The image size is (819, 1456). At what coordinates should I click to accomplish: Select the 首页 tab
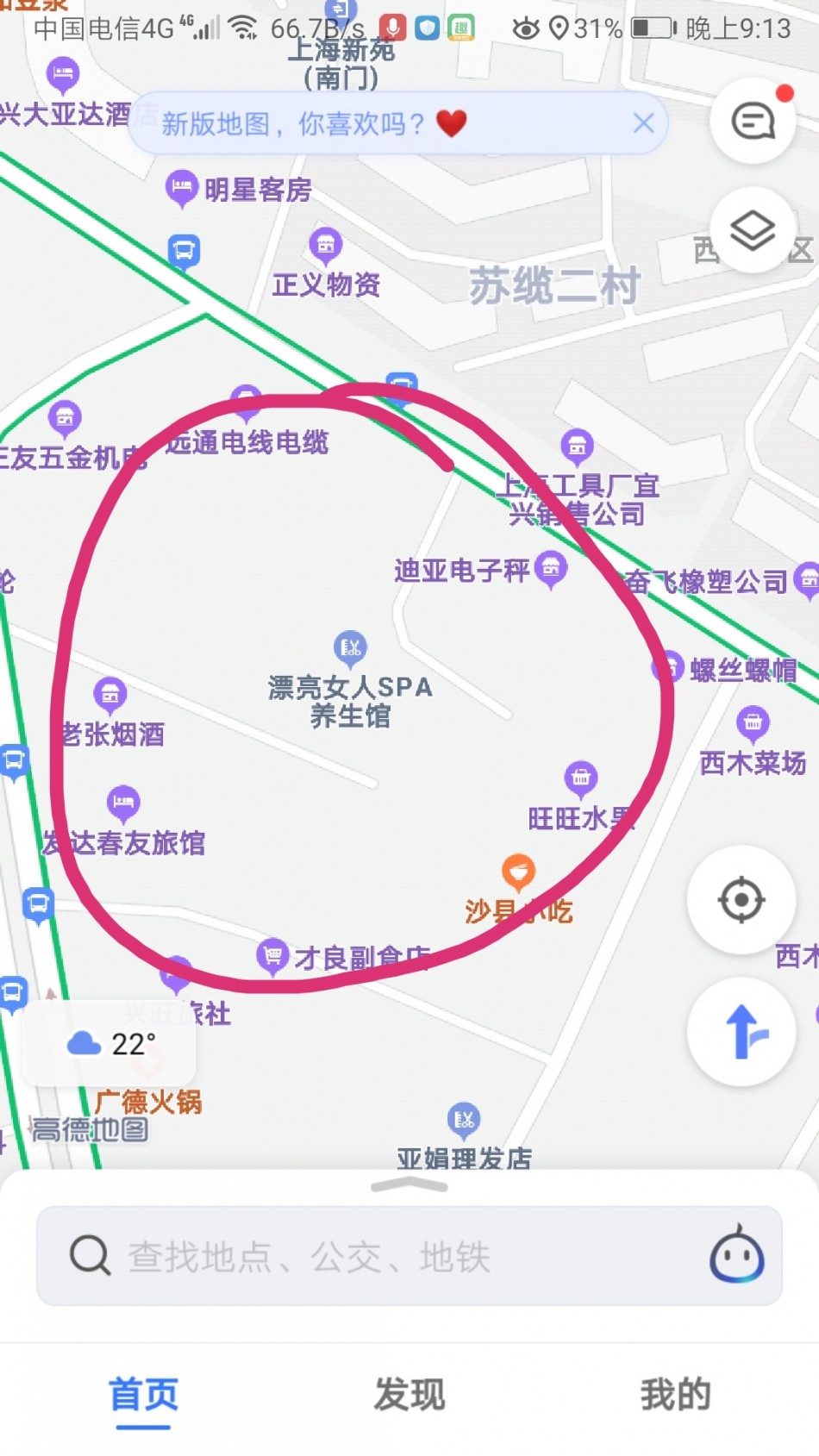point(143,1394)
